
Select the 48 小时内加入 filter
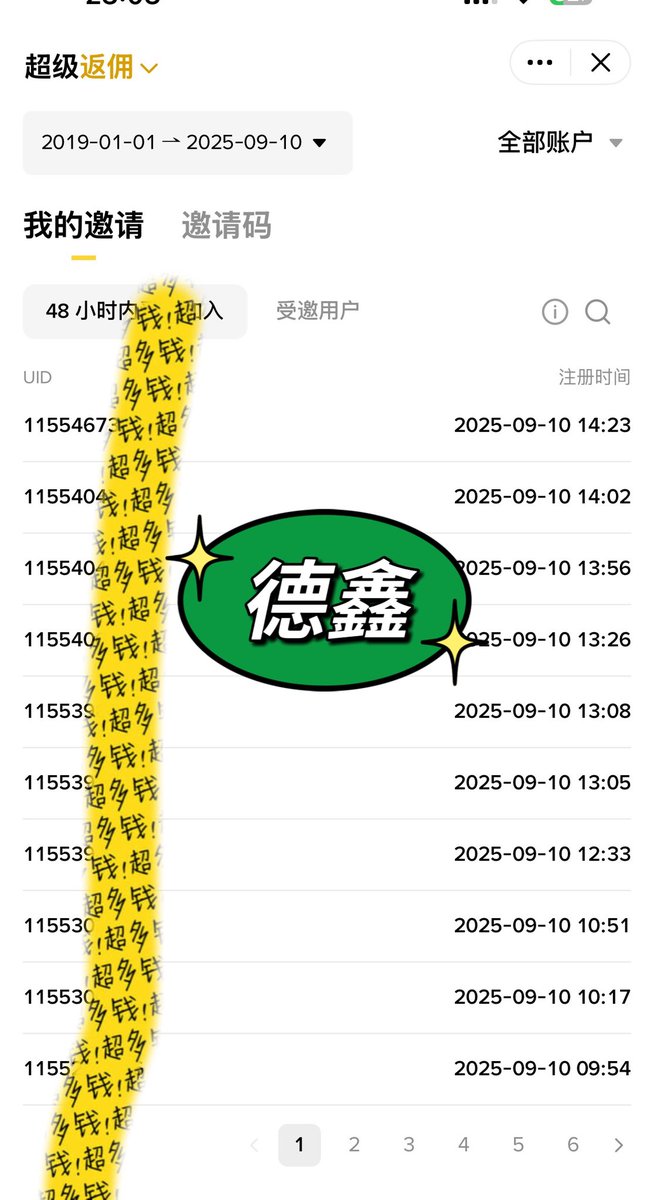(134, 311)
